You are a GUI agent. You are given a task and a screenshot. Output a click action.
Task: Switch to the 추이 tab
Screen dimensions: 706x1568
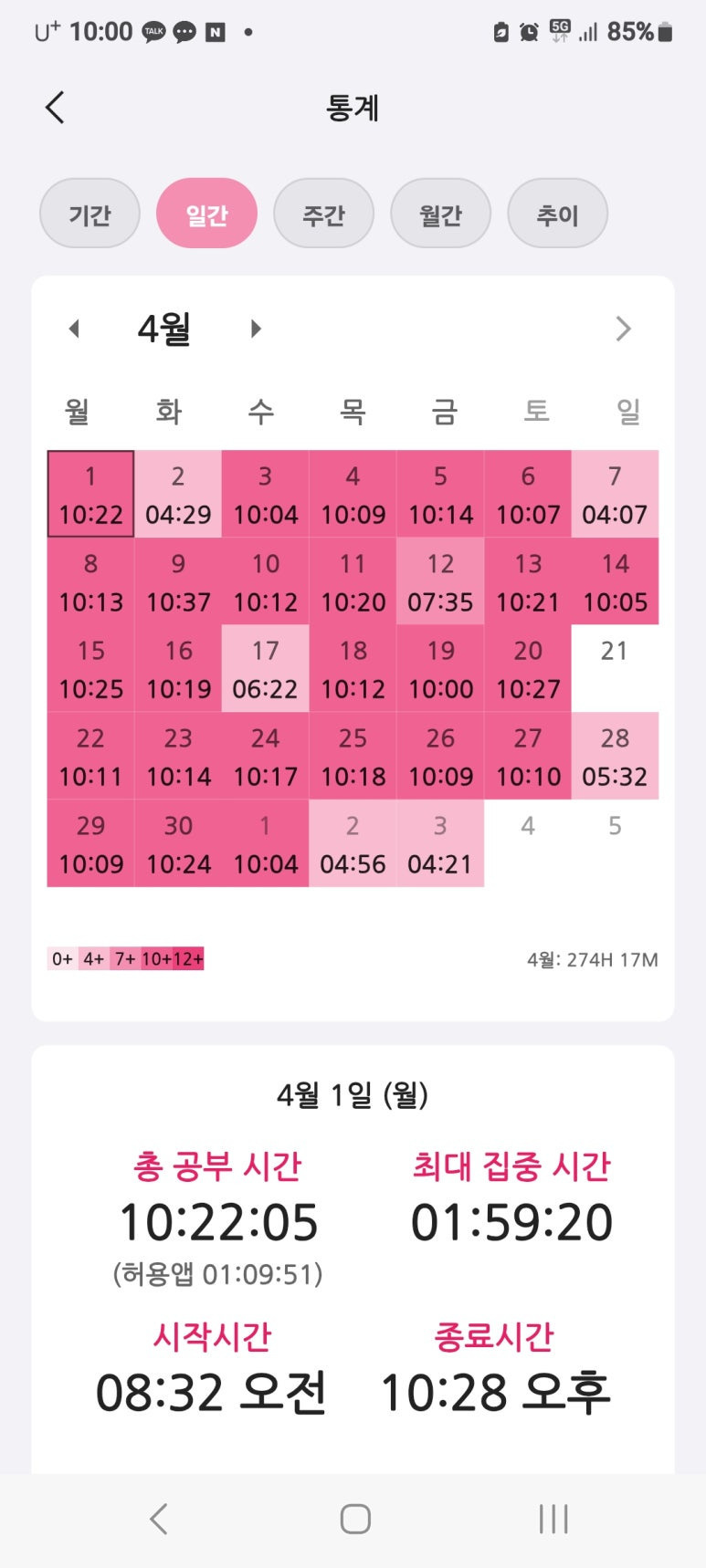[x=557, y=214]
